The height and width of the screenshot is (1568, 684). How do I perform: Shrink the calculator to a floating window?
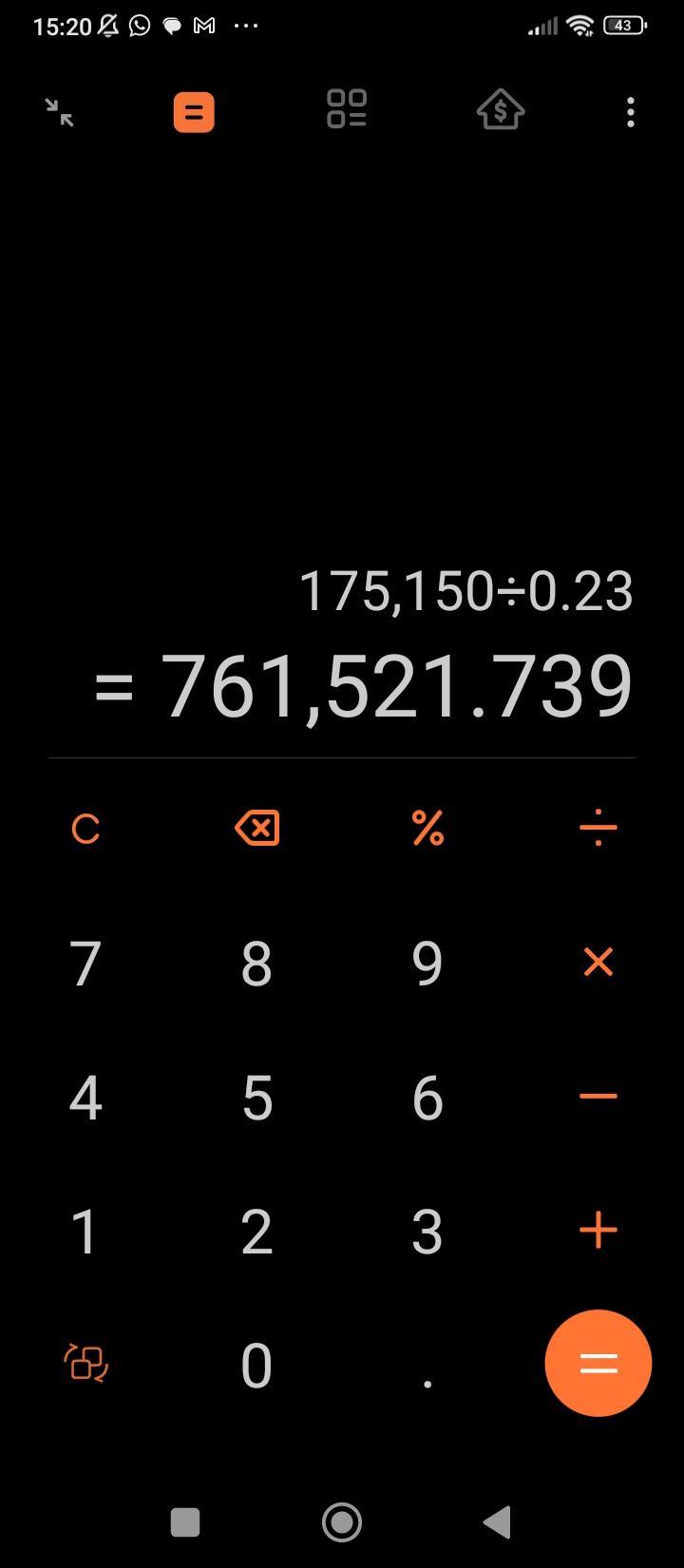coord(60,112)
